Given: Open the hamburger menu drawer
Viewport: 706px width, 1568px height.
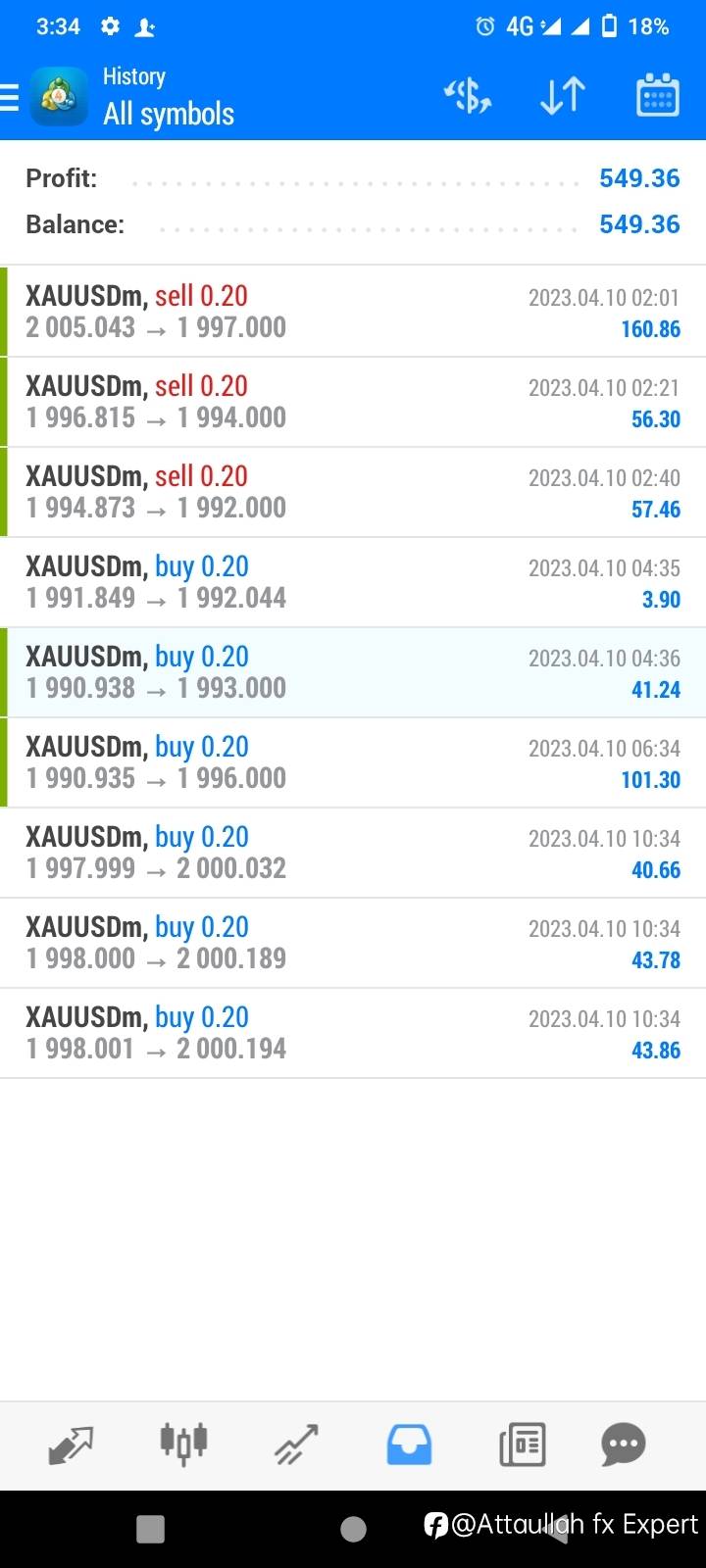Looking at the screenshot, I should pos(9,97).
